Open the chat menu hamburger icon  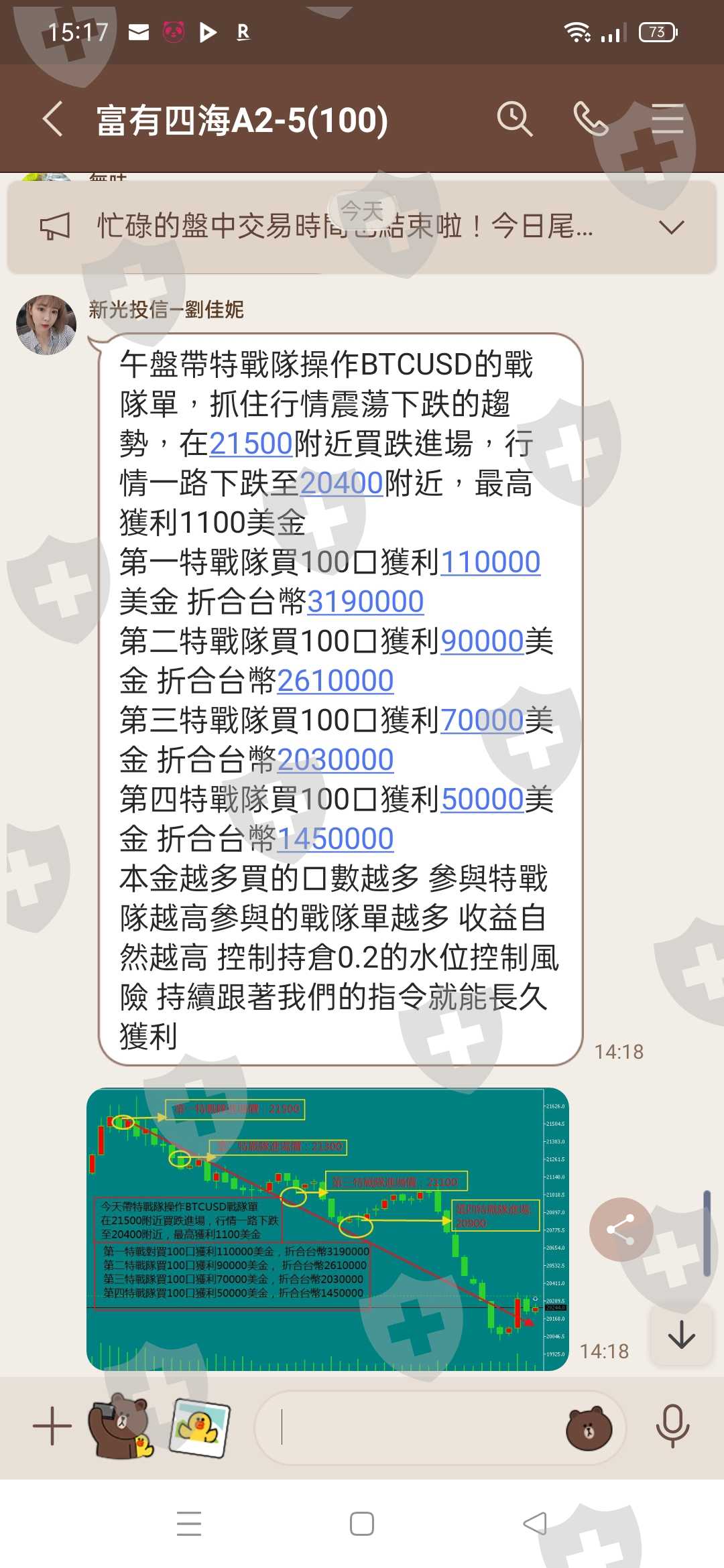coord(668,119)
